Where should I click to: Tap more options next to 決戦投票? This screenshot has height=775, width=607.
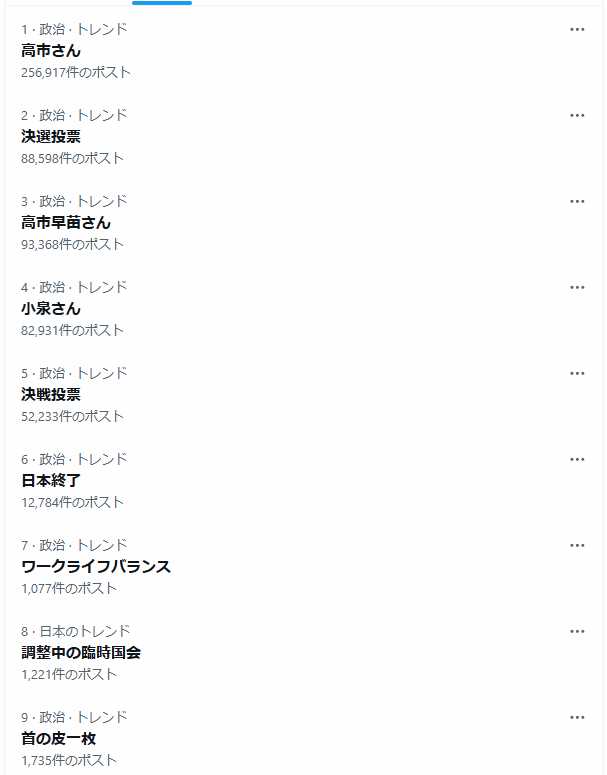click(577, 373)
